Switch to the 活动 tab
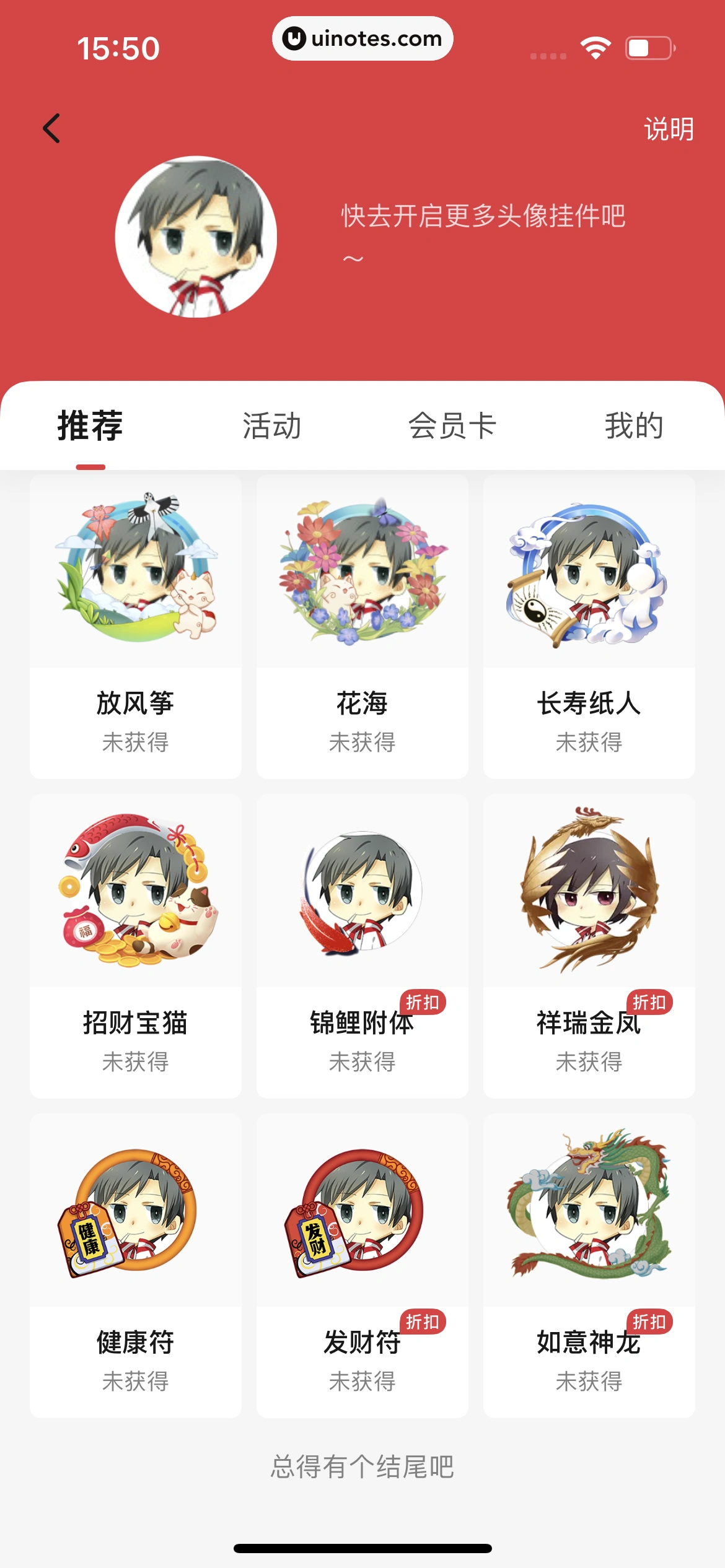Image resolution: width=725 pixels, height=1568 pixels. click(x=271, y=425)
